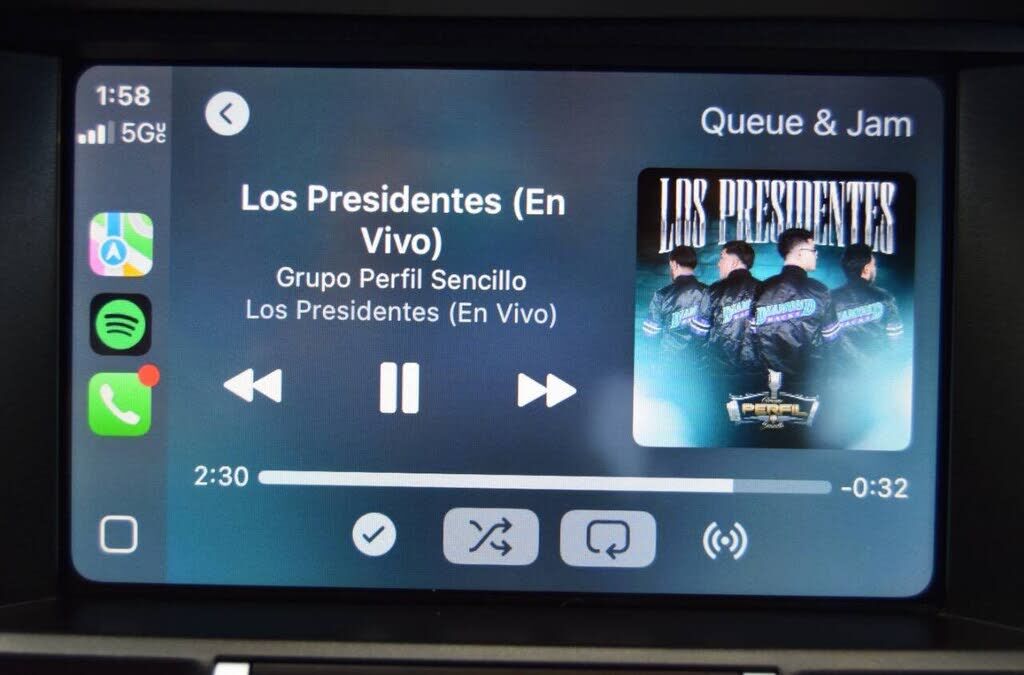The height and width of the screenshot is (675, 1024).
Task: Open the Maps app in sidebar
Action: click(121, 244)
